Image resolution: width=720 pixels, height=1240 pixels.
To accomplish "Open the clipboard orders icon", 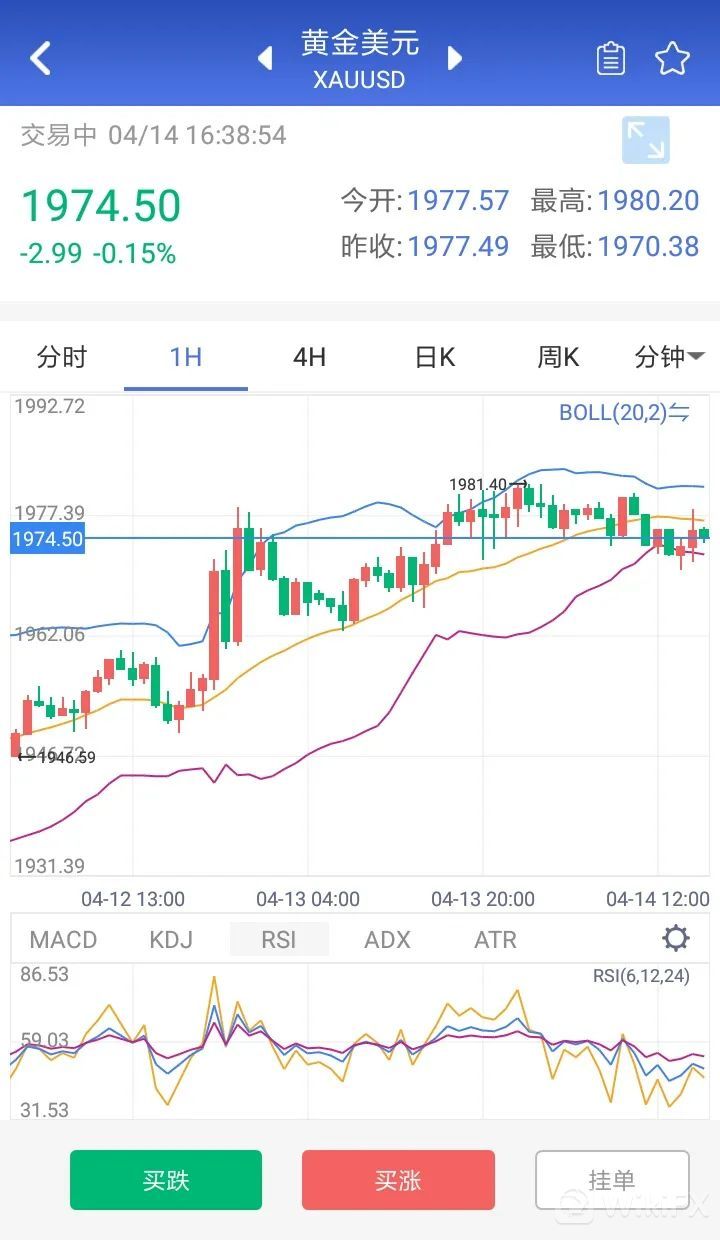I will pos(610,59).
